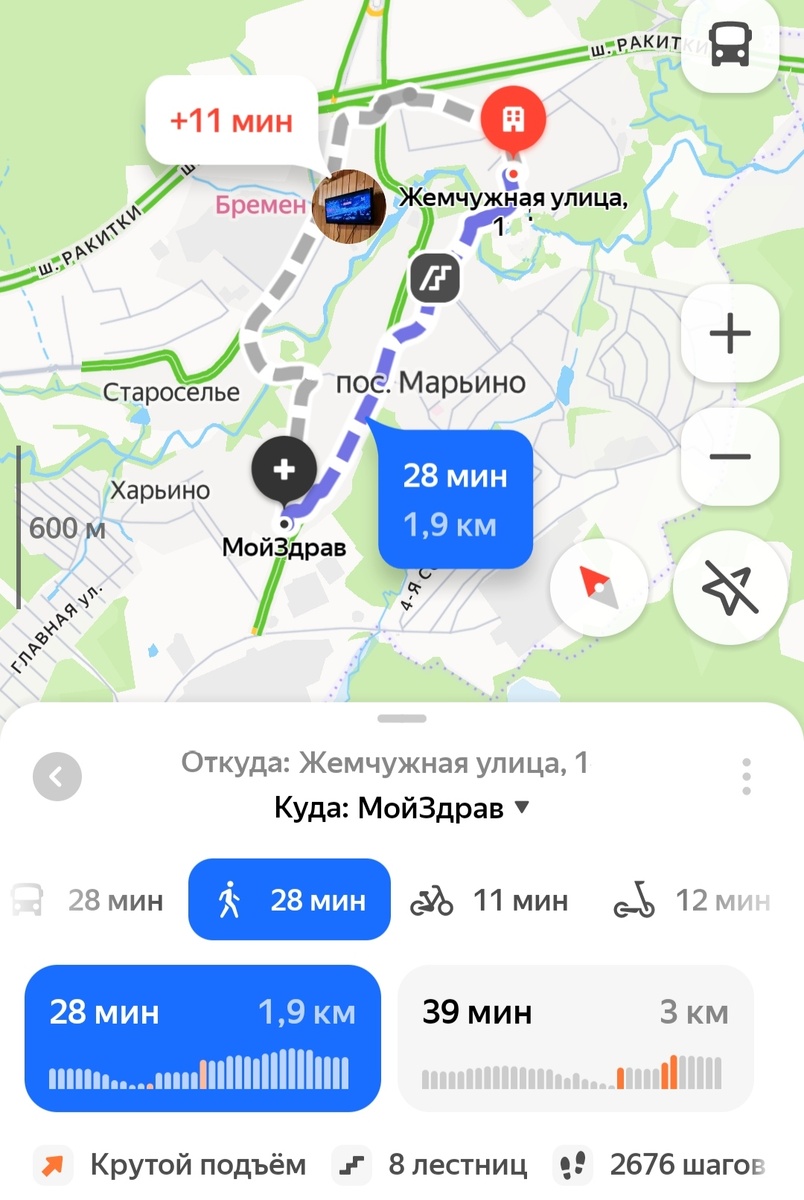The width and height of the screenshot is (804, 1200).
Task: Change destination МойЗдрав
Action: [x=400, y=808]
